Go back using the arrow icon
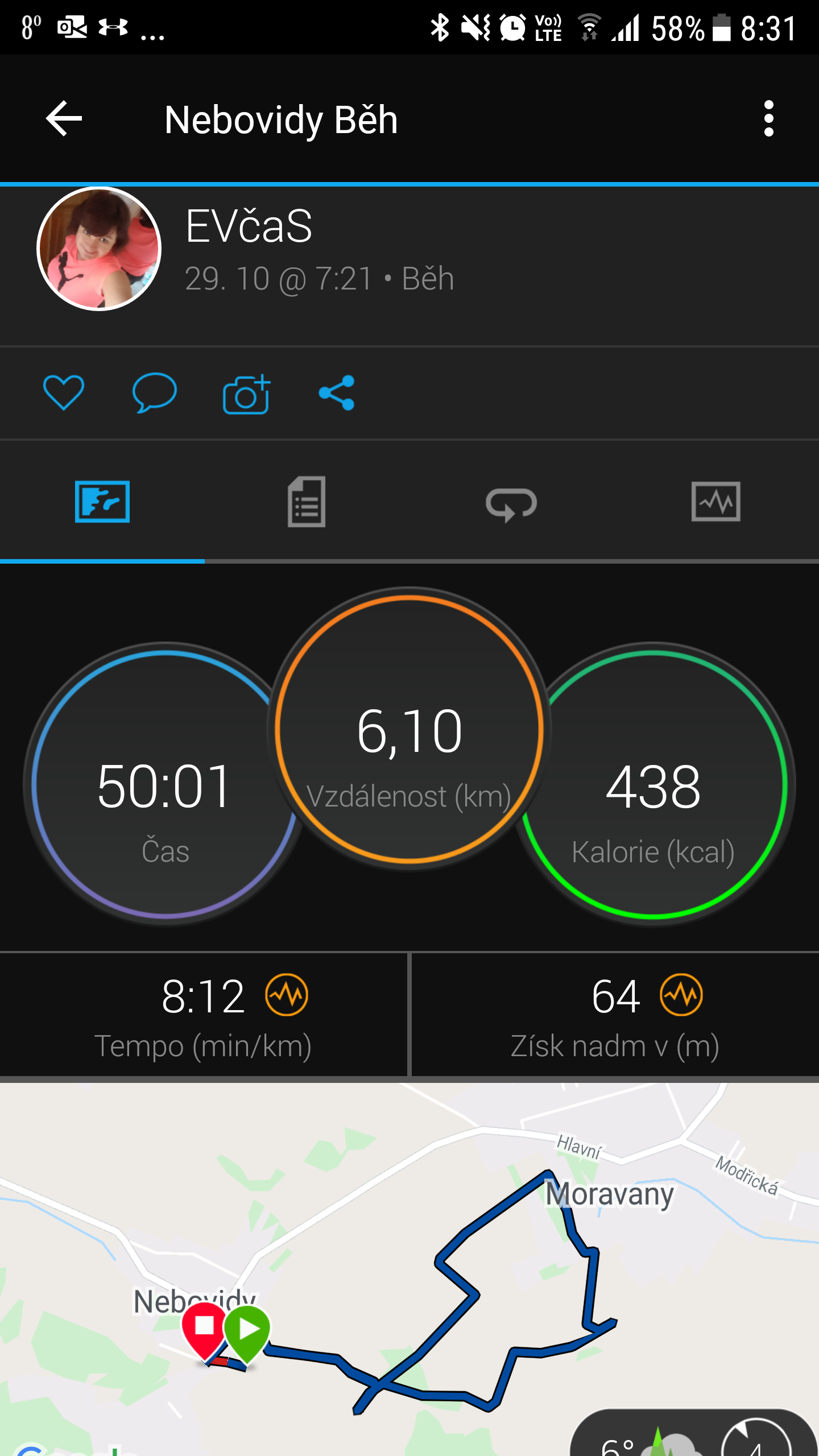 click(x=64, y=119)
